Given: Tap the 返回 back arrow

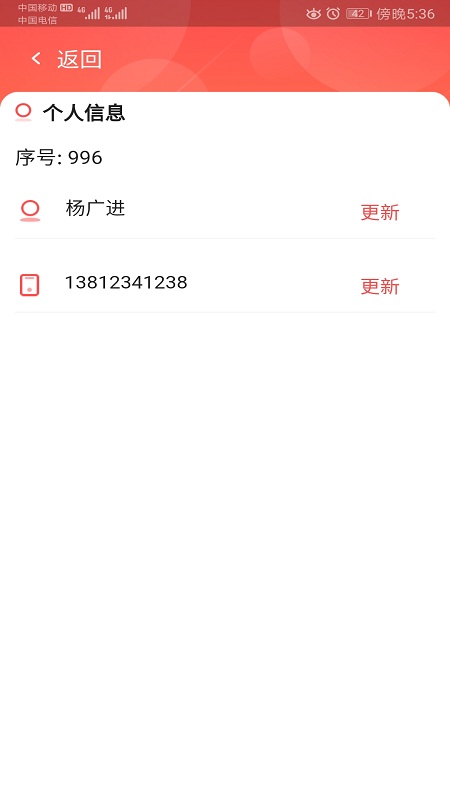Looking at the screenshot, I should [x=36, y=59].
